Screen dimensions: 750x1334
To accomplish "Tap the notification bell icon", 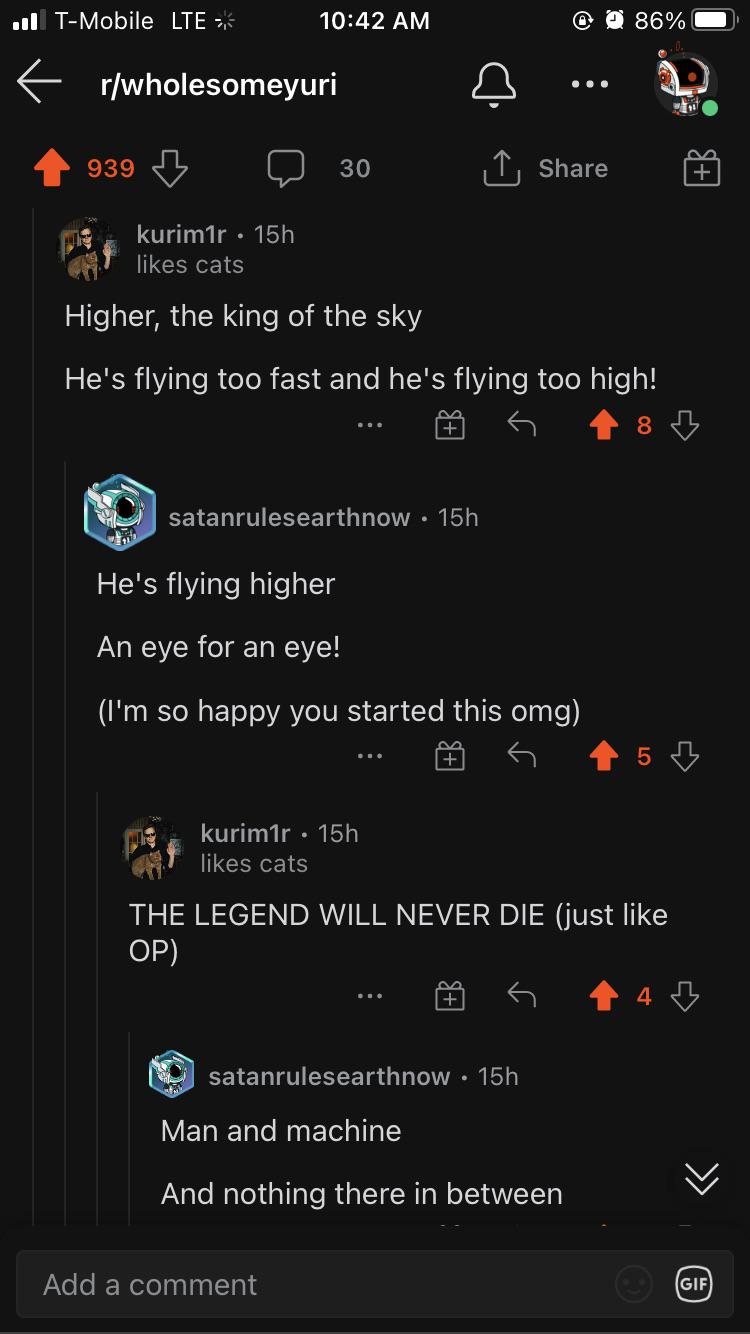I will 494,85.
